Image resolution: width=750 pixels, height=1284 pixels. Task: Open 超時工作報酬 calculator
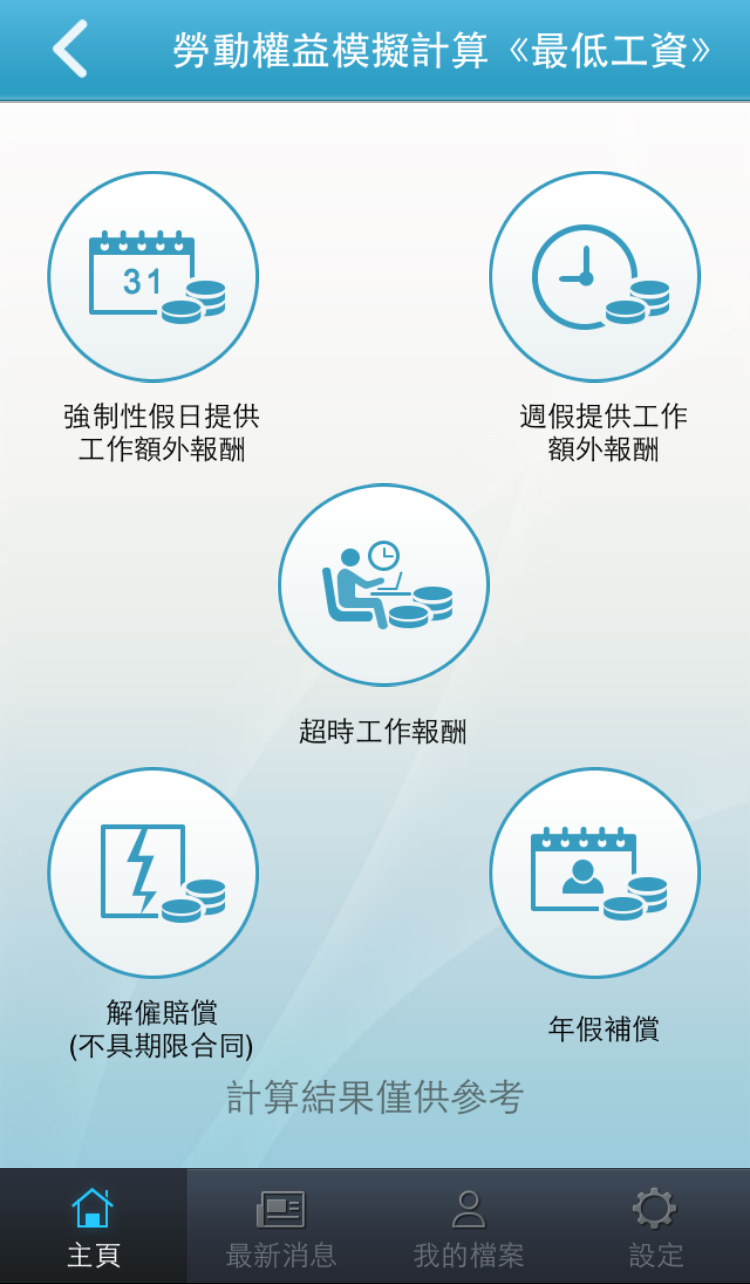click(383, 585)
